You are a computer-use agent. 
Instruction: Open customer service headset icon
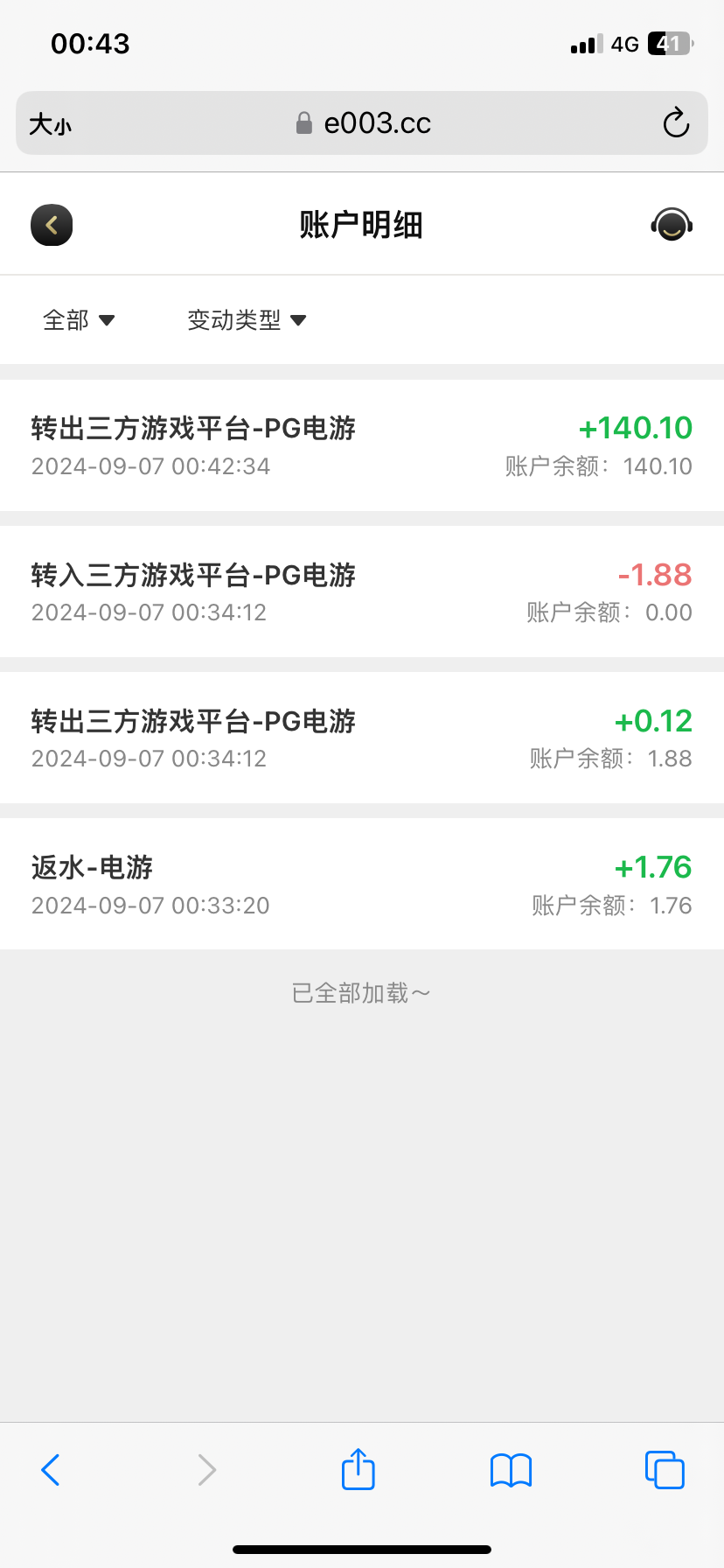coord(672,225)
